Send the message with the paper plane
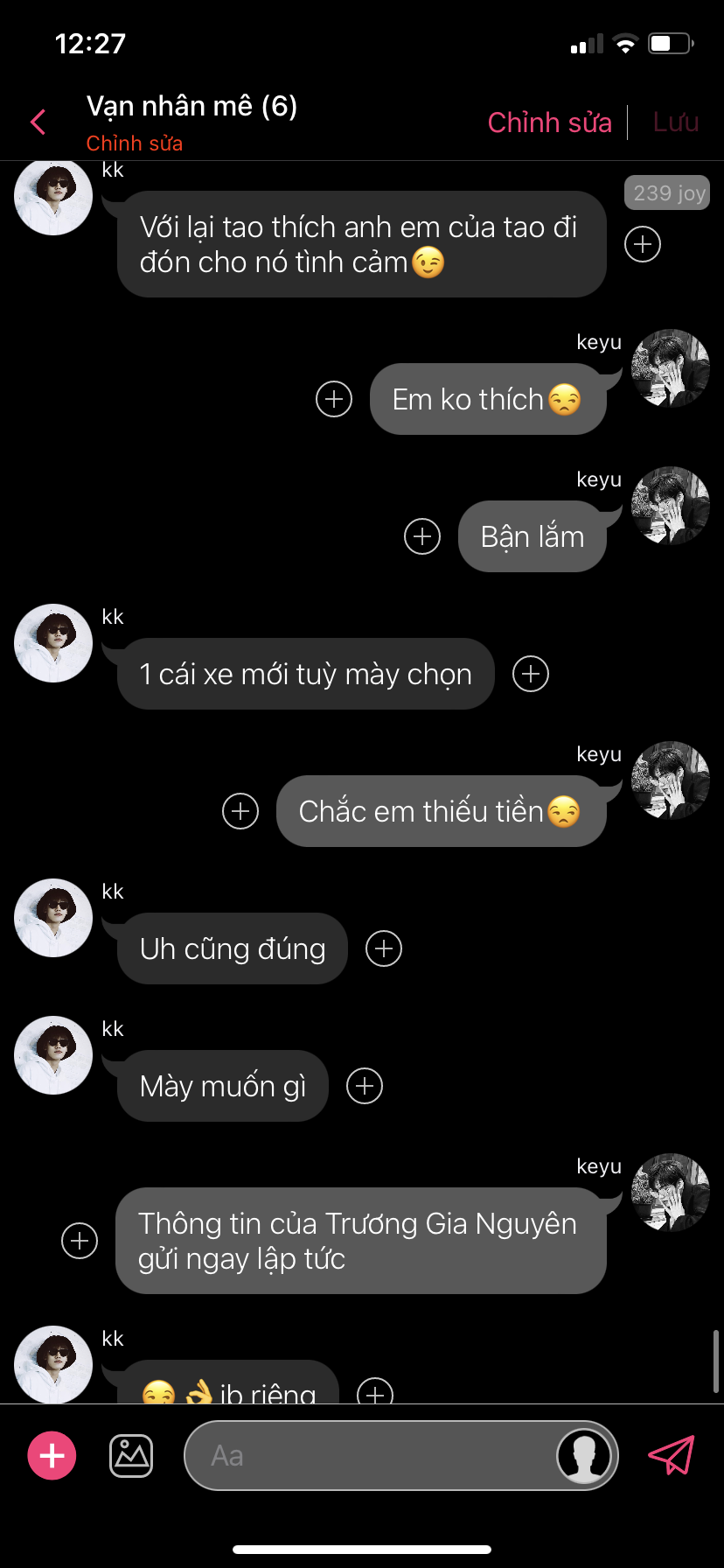This screenshot has width=724, height=1568. [x=671, y=1455]
